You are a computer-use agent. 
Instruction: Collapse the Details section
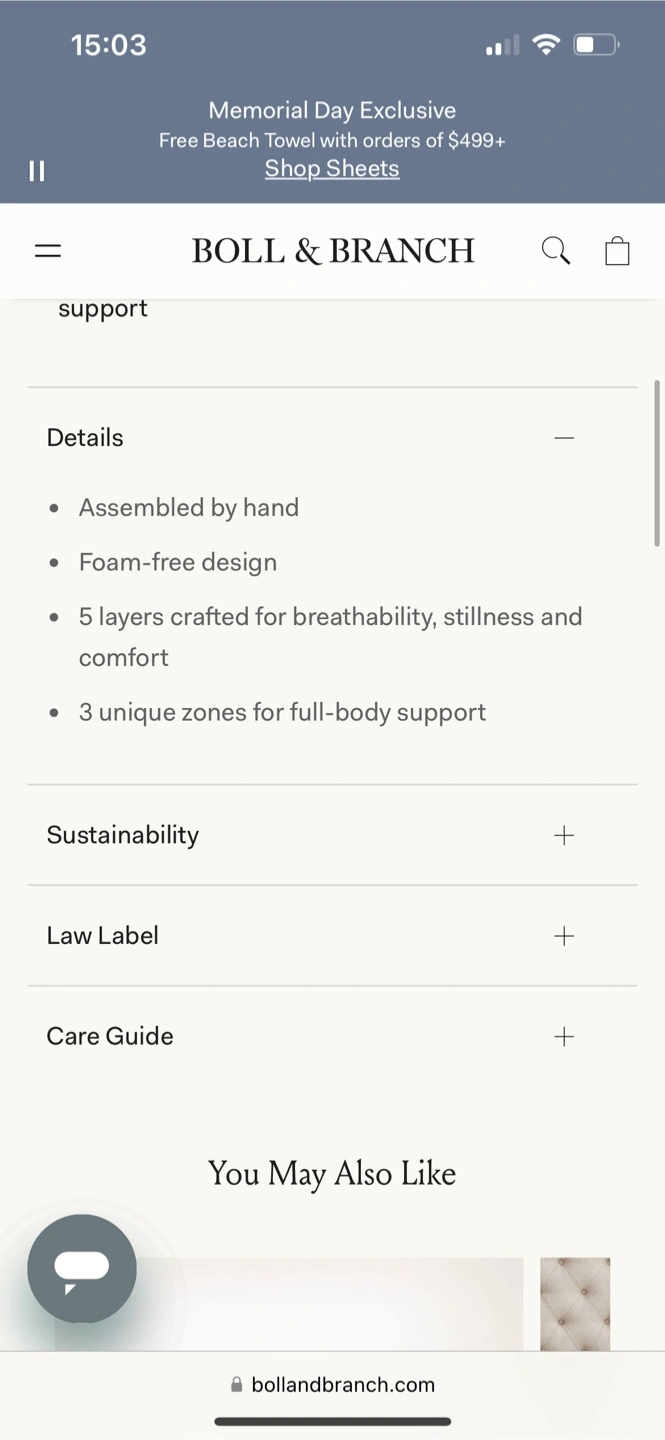click(332, 438)
